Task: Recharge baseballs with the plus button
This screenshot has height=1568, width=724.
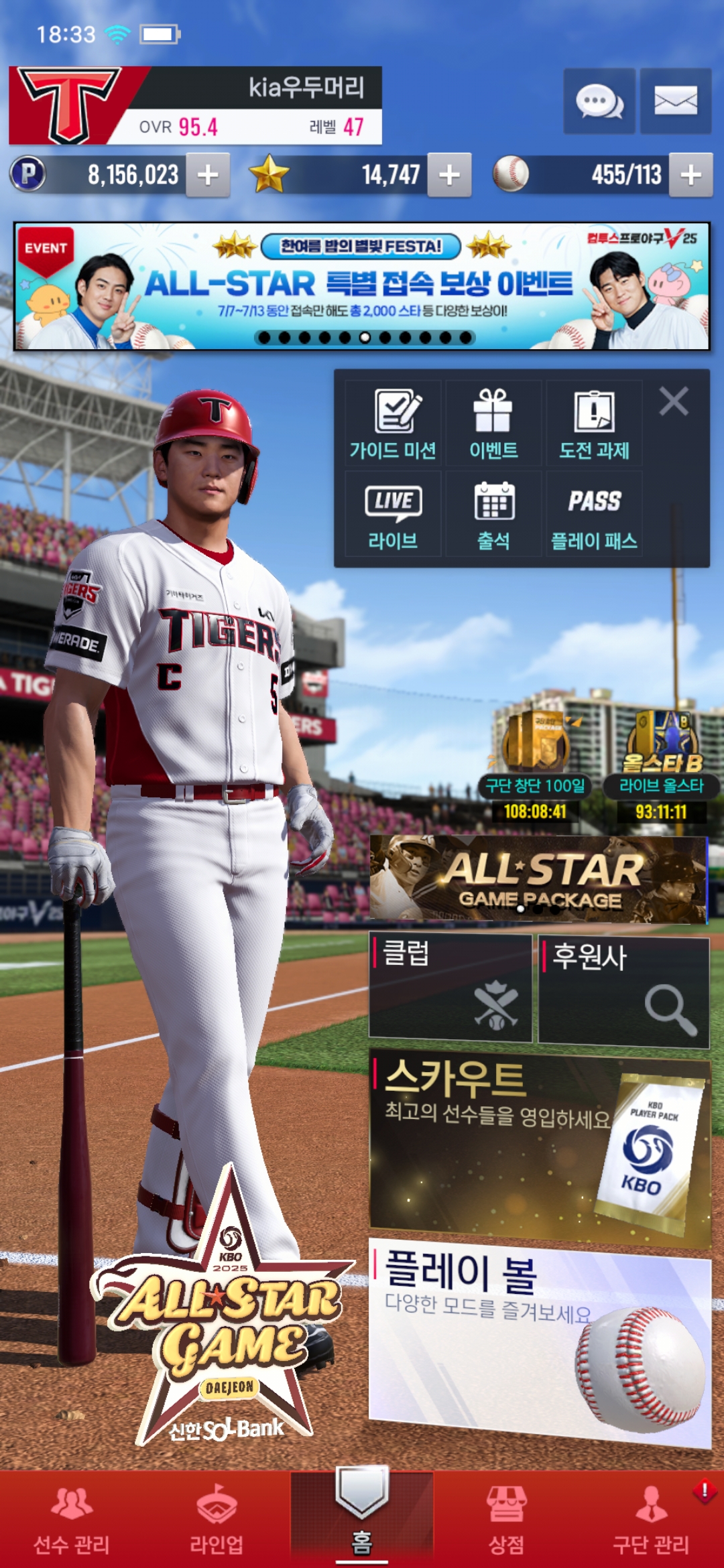Action: (690, 175)
